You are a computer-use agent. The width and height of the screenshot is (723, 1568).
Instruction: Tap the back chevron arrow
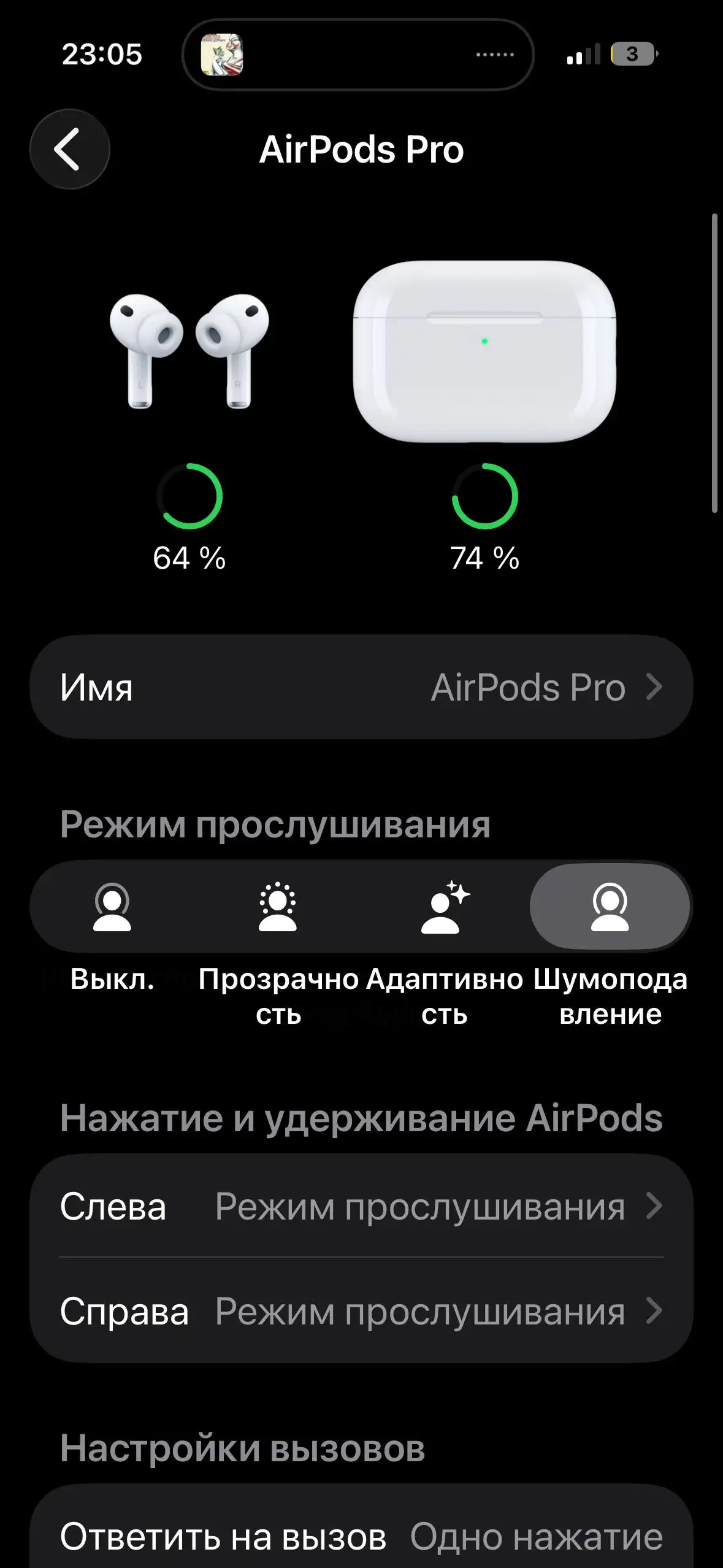[x=69, y=149]
